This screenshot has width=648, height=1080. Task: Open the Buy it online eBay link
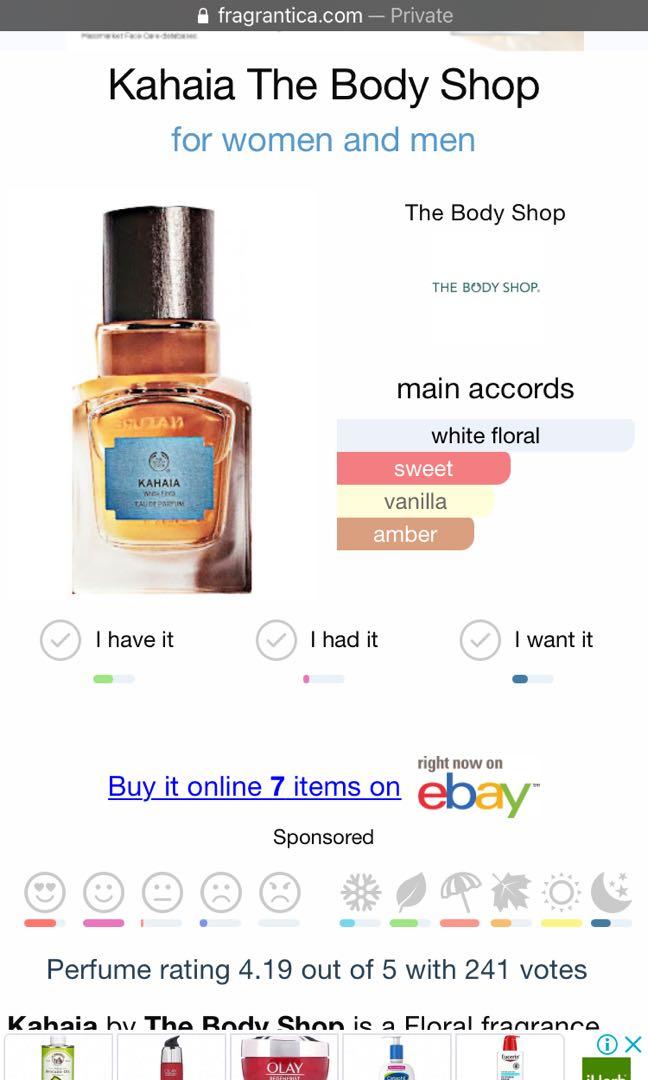point(254,787)
